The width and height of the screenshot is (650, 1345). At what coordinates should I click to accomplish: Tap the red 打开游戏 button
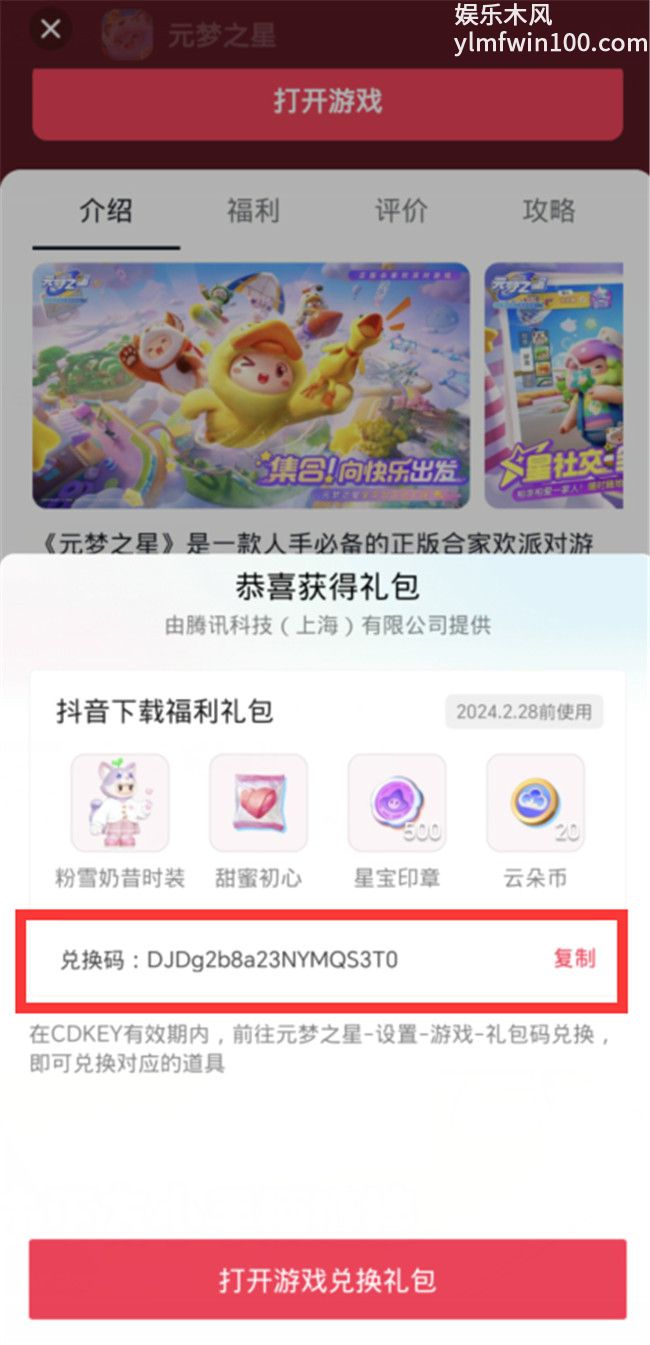pyautogui.click(x=327, y=102)
